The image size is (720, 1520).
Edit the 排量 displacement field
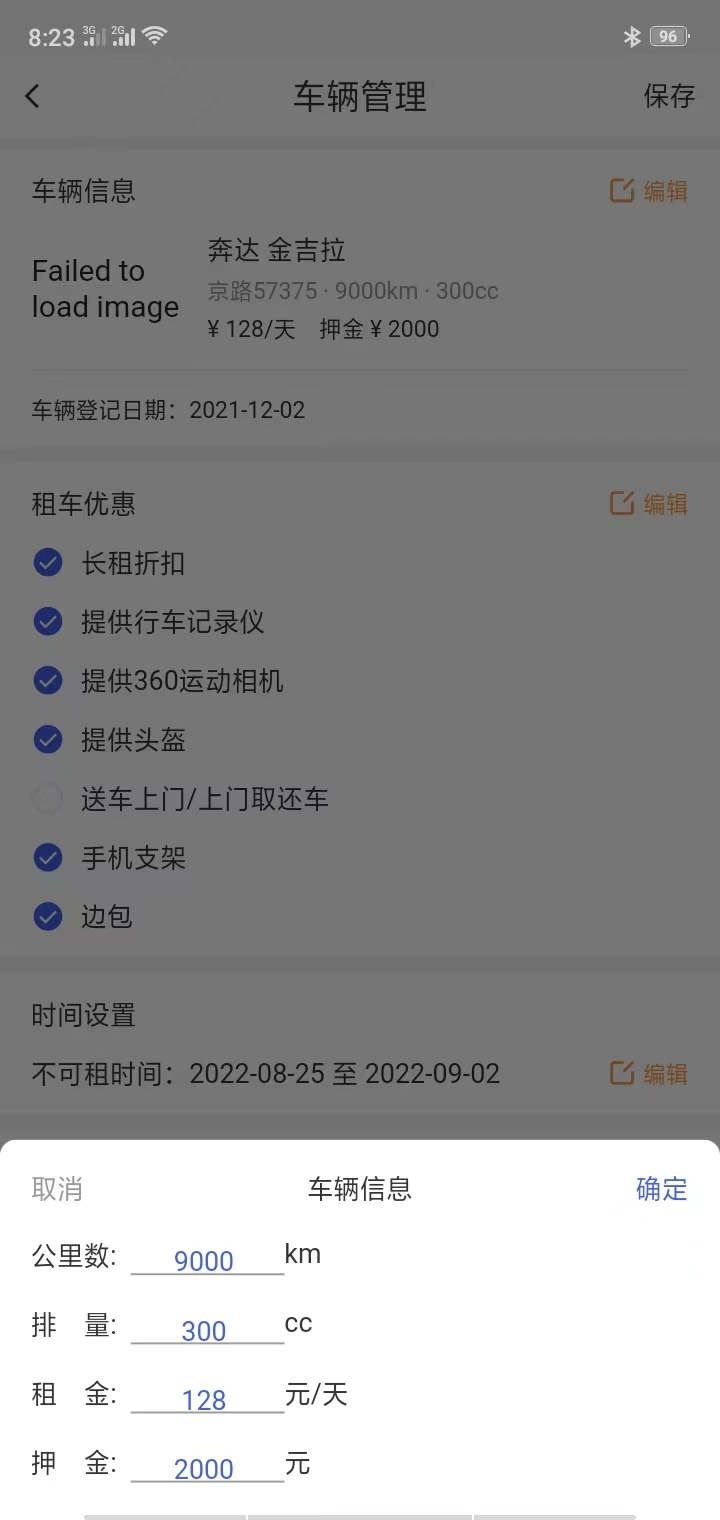206,1330
